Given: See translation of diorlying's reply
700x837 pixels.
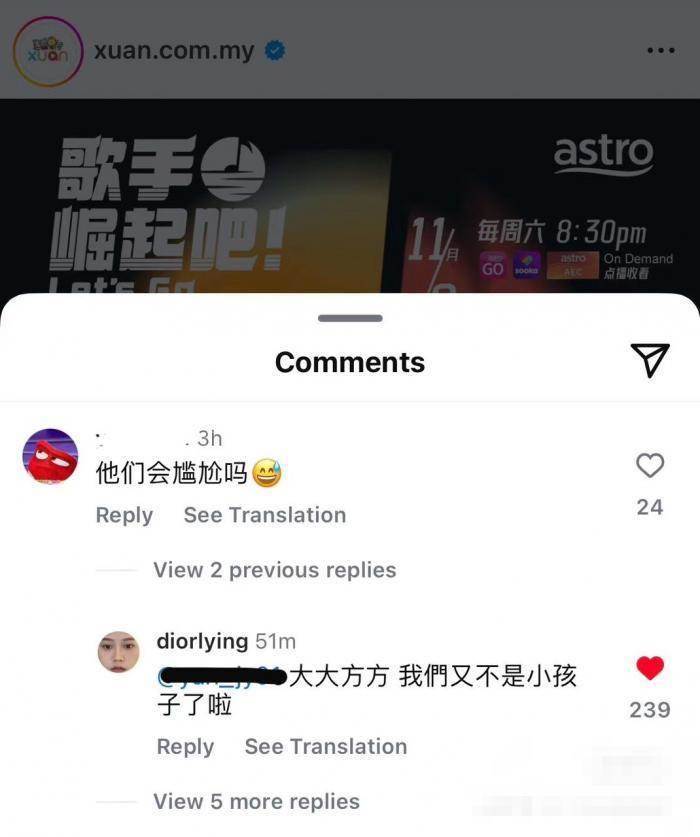Looking at the screenshot, I should [x=325, y=747].
